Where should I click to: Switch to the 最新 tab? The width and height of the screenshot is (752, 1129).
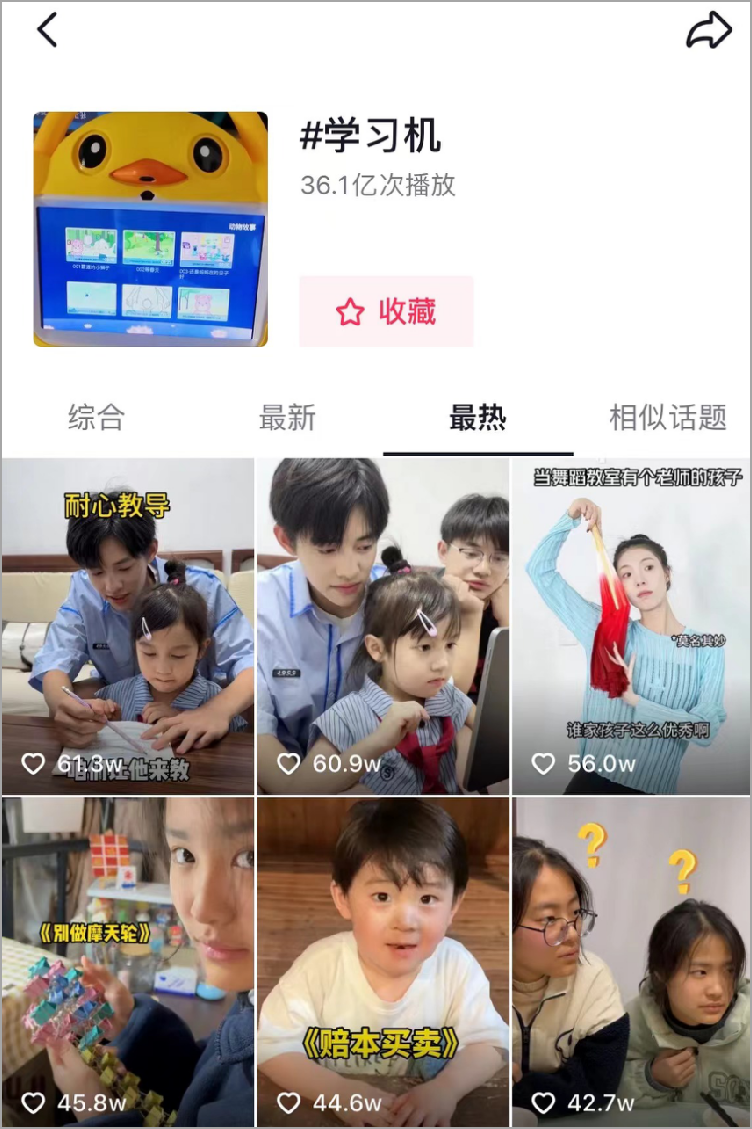(x=287, y=417)
